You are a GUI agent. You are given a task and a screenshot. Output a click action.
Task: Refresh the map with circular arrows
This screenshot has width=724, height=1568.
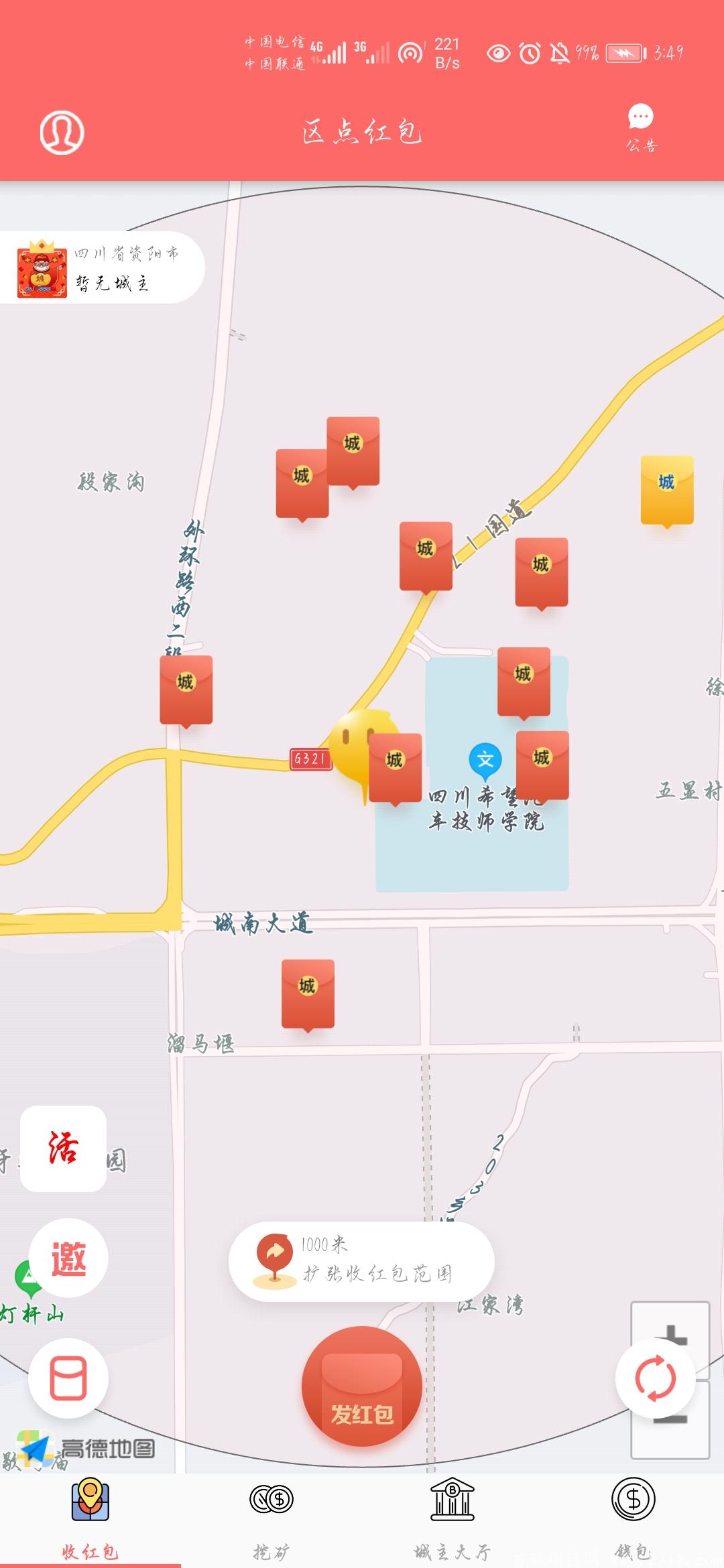point(655,1378)
